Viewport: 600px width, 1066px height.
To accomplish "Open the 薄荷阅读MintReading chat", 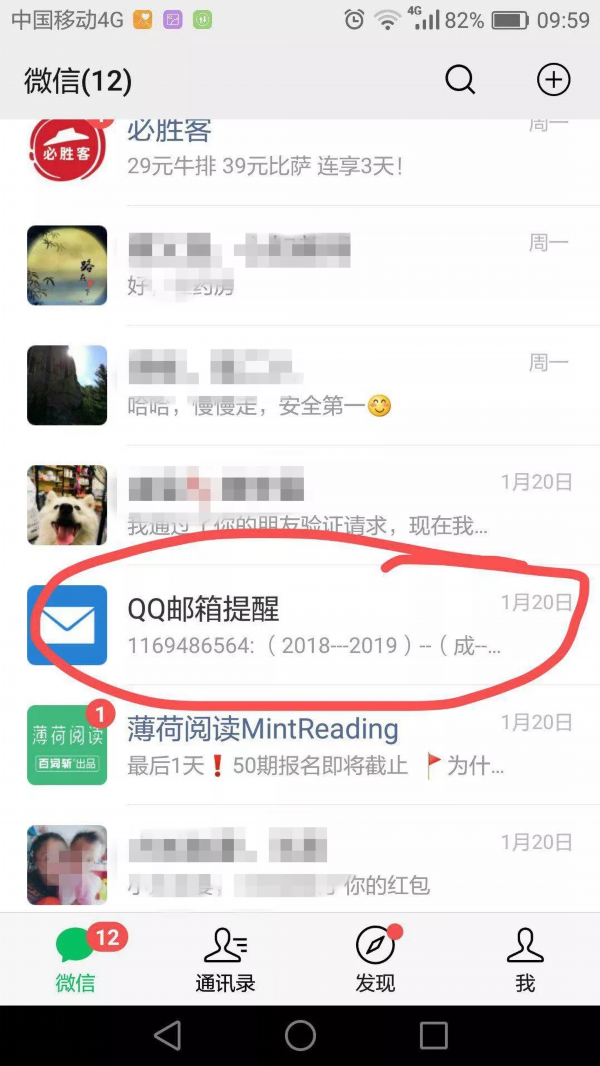I will (300, 745).
